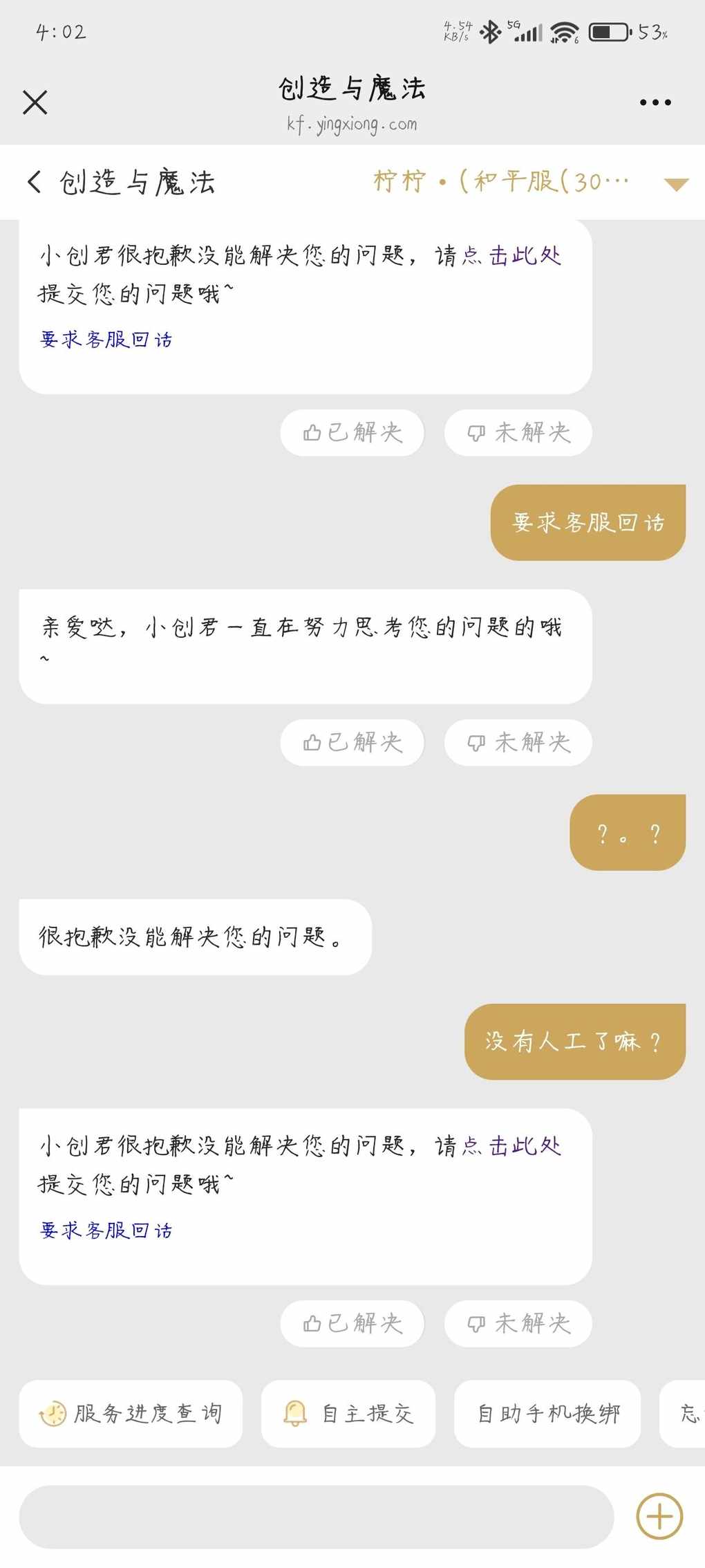Focus the message input field
The image size is (705, 1568).
click(317, 1517)
